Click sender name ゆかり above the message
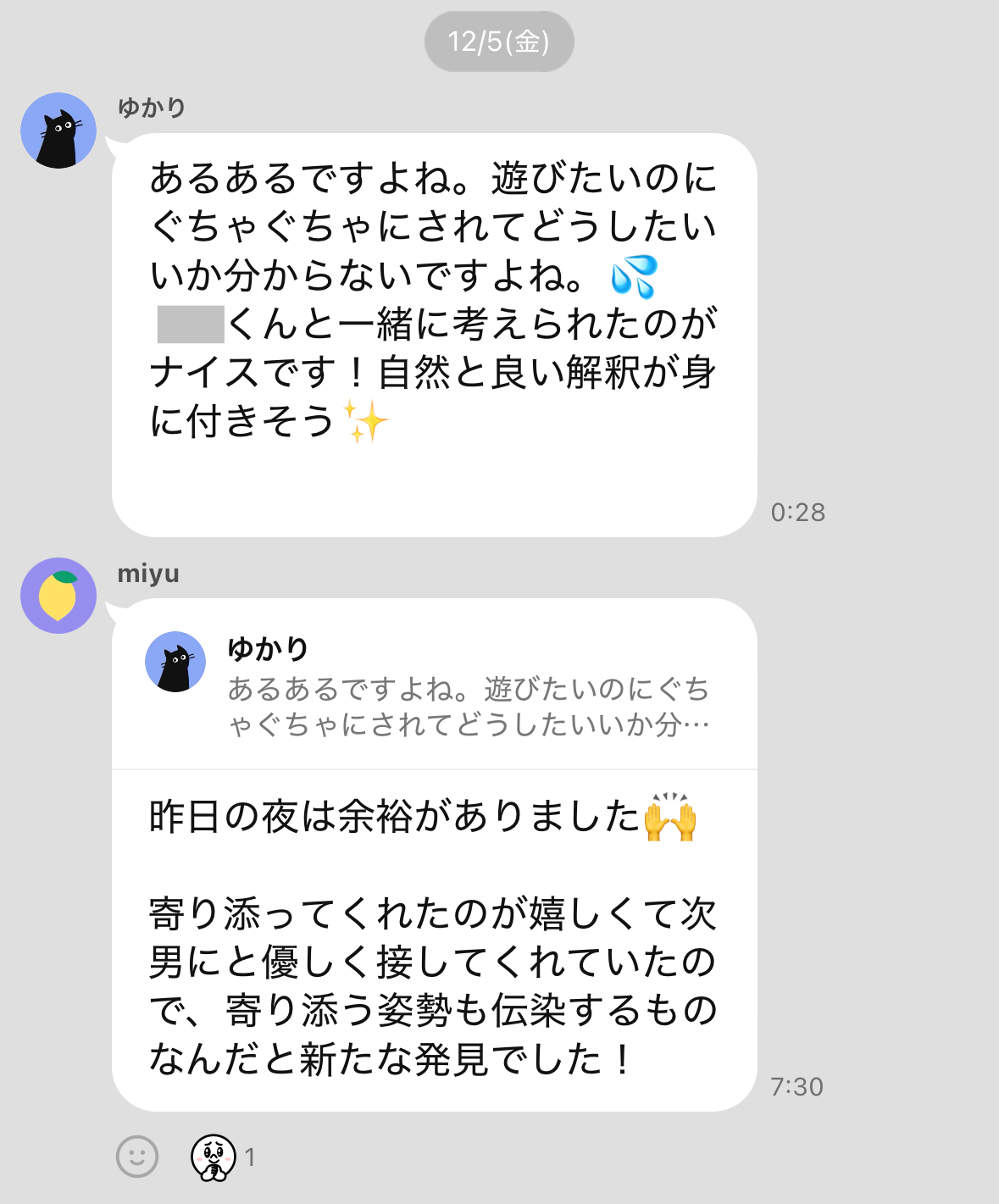This screenshot has width=999, height=1204. point(153,108)
